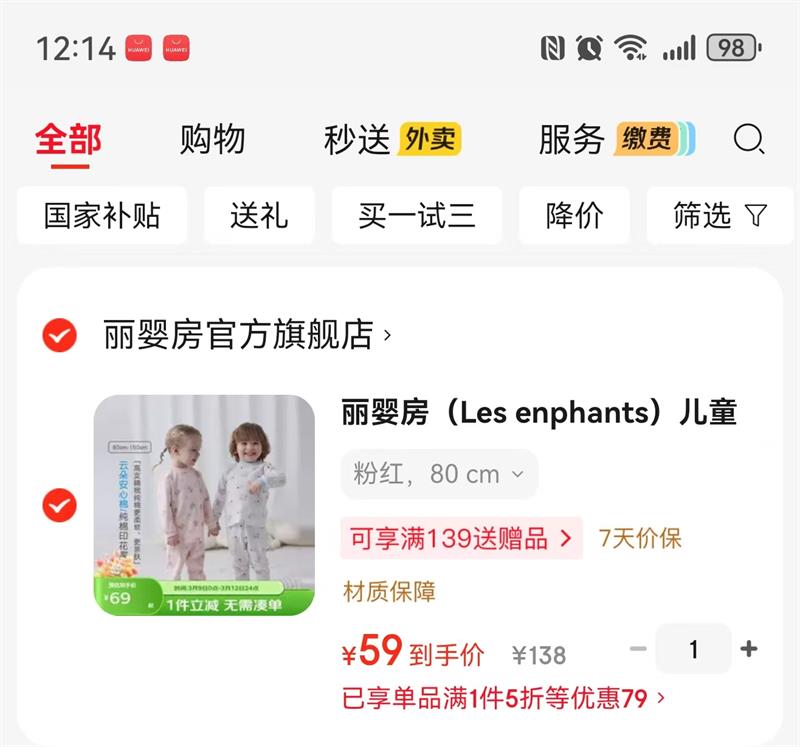The image size is (800, 747).
Task: Switch to the 秒送 外卖 tab
Action: click(x=392, y=139)
